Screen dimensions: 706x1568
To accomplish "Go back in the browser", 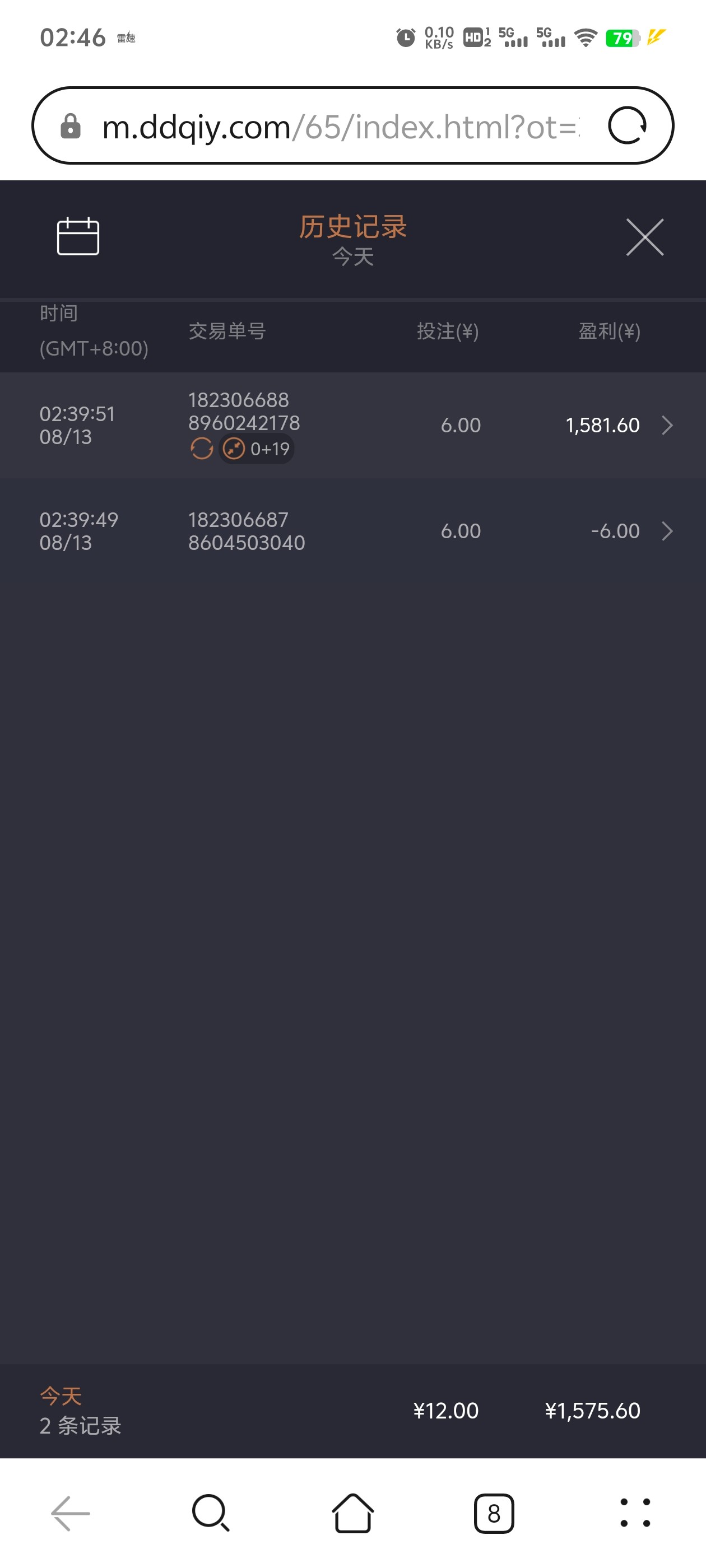I will coord(71,1513).
